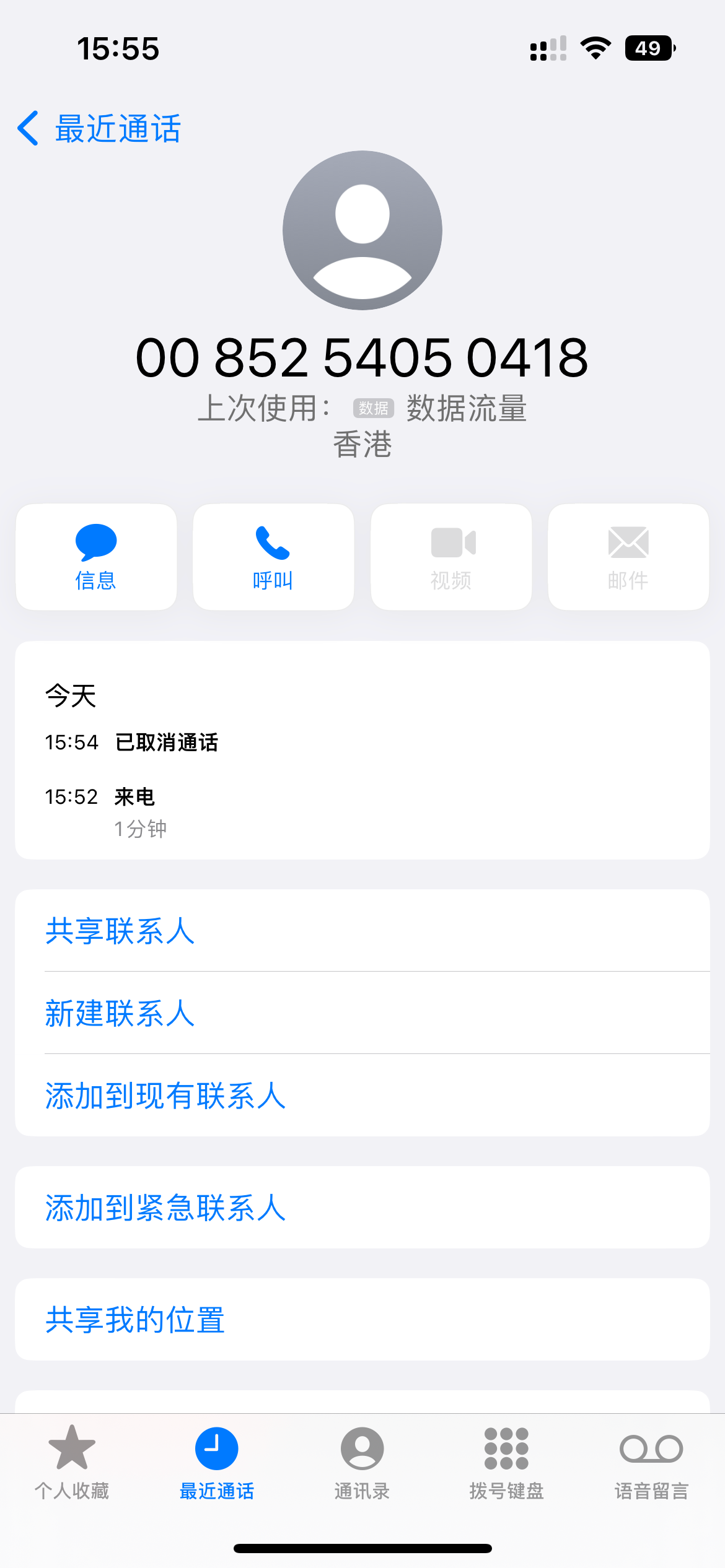This screenshot has width=725, height=1568.
Task: Send a message via 信息 button
Action: (96, 557)
